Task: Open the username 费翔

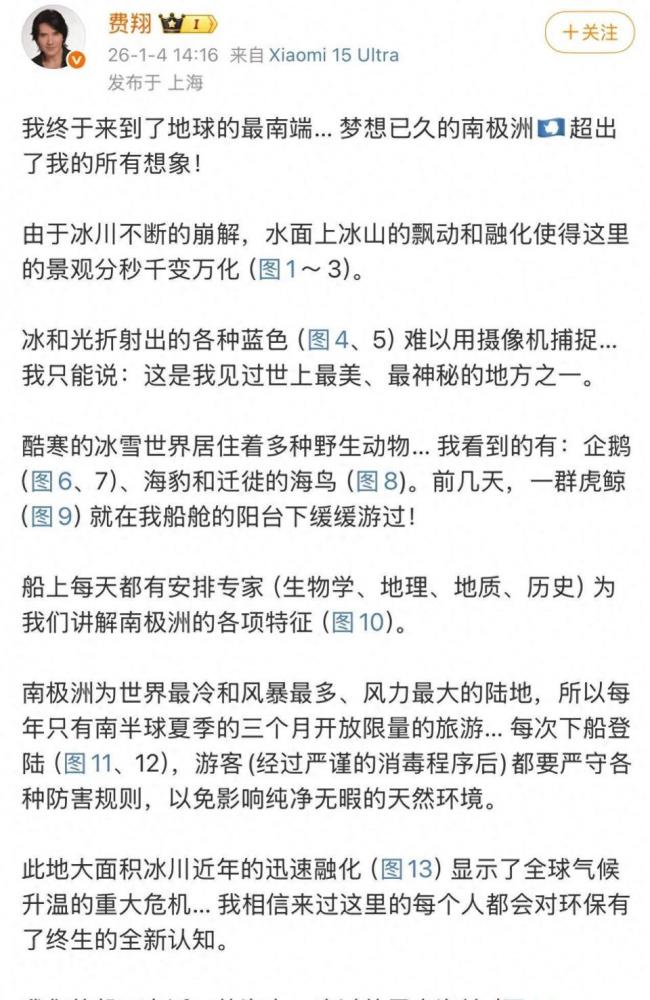Action: click(132, 22)
